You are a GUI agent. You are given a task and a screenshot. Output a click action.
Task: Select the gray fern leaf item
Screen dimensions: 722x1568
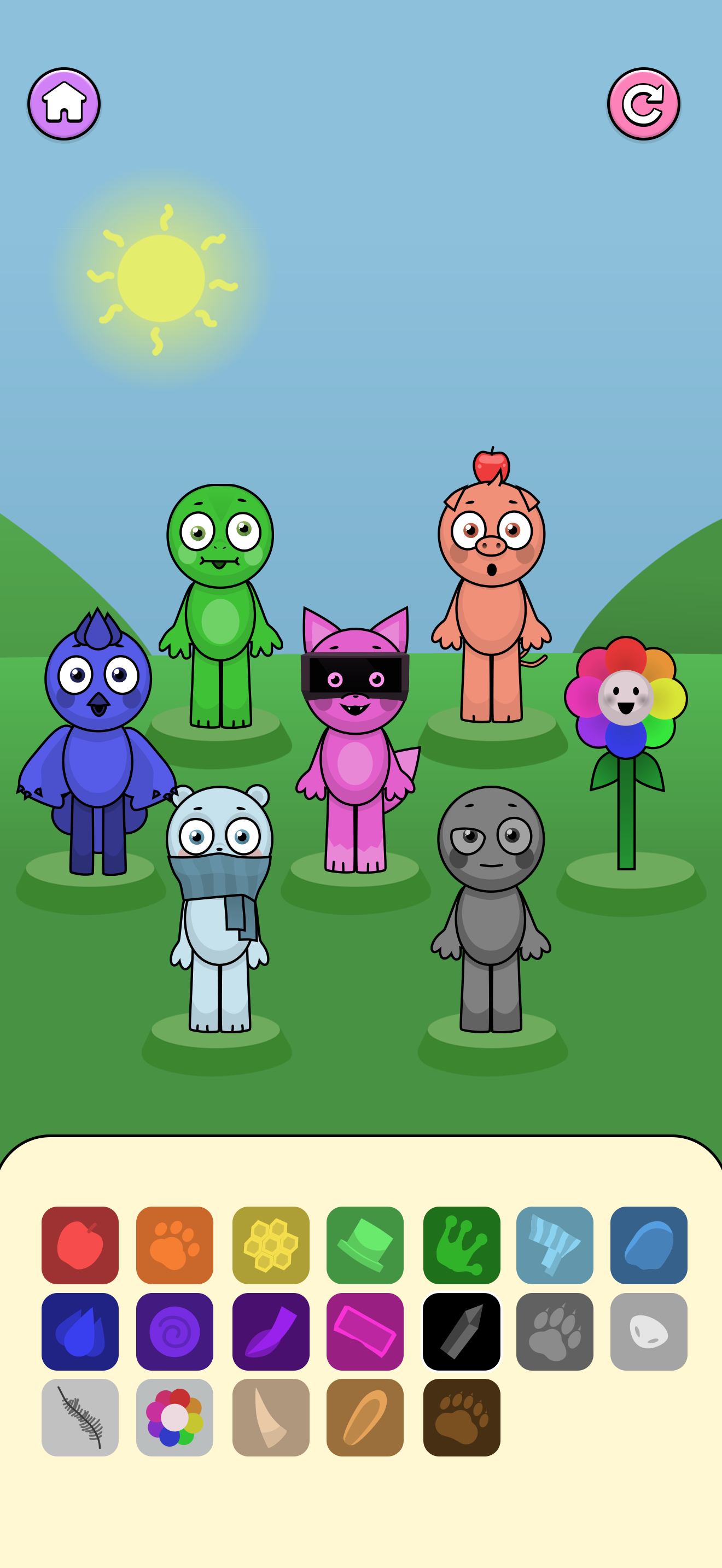[80, 1417]
